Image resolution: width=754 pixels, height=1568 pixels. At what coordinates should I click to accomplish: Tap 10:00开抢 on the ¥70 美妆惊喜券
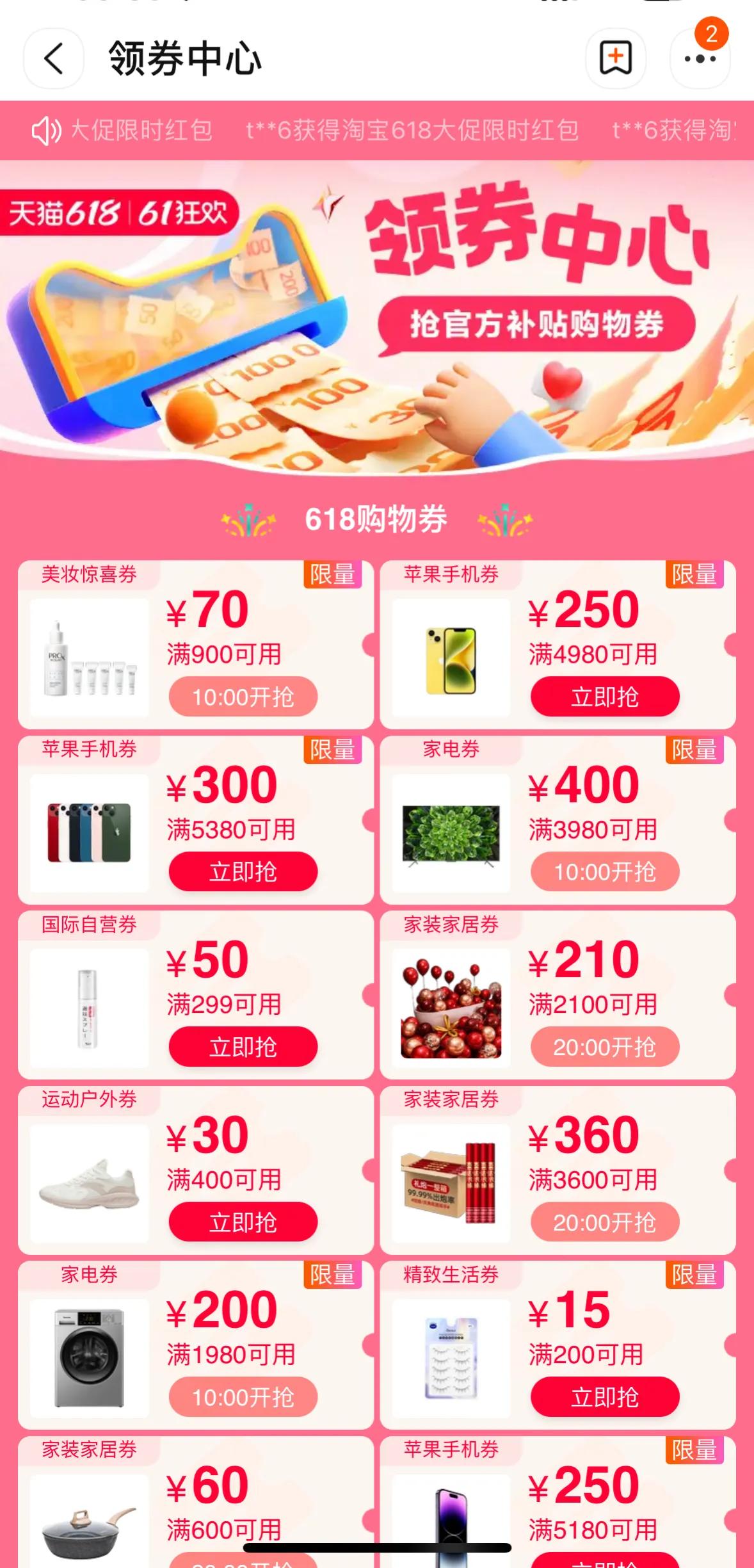click(x=243, y=697)
